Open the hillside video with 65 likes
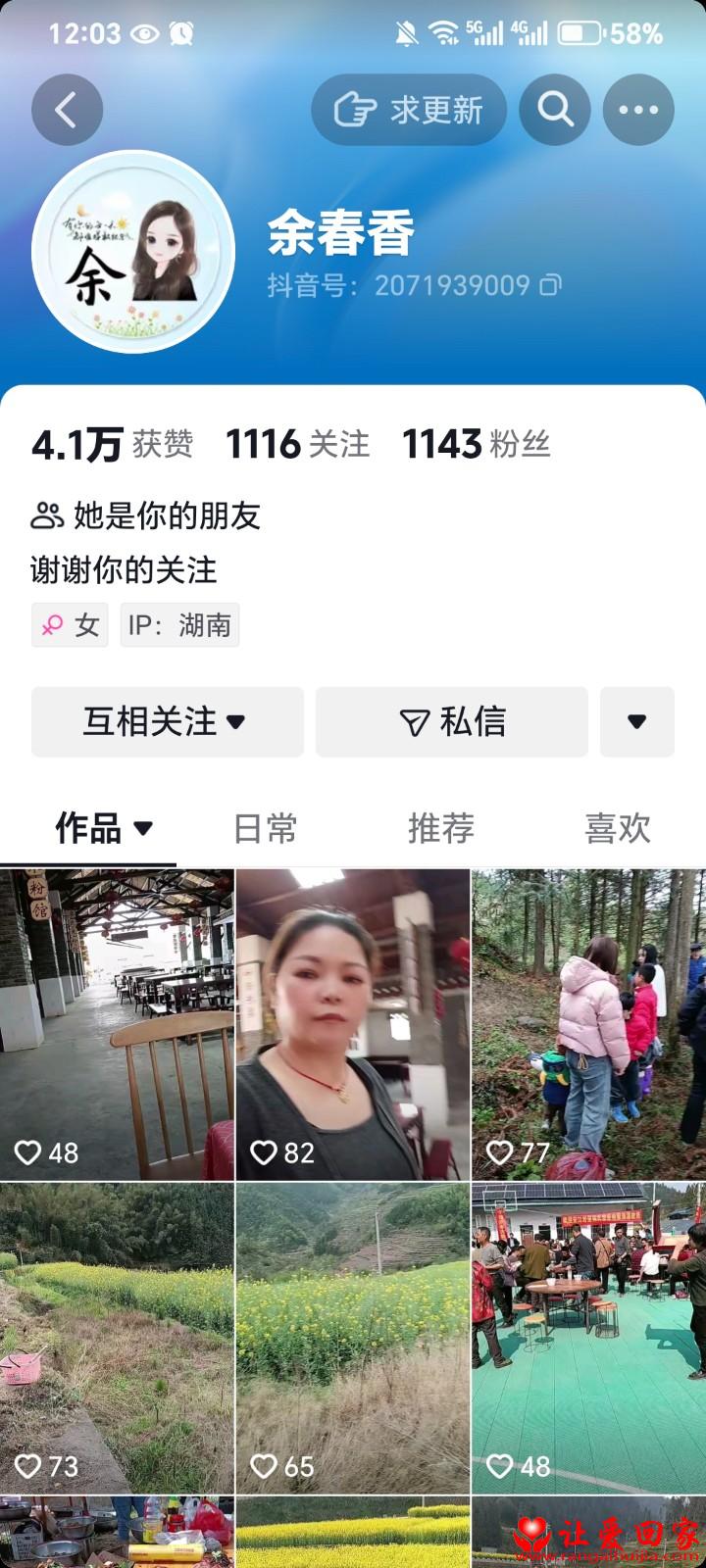This screenshot has height=1568, width=706. pos(353,1338)
